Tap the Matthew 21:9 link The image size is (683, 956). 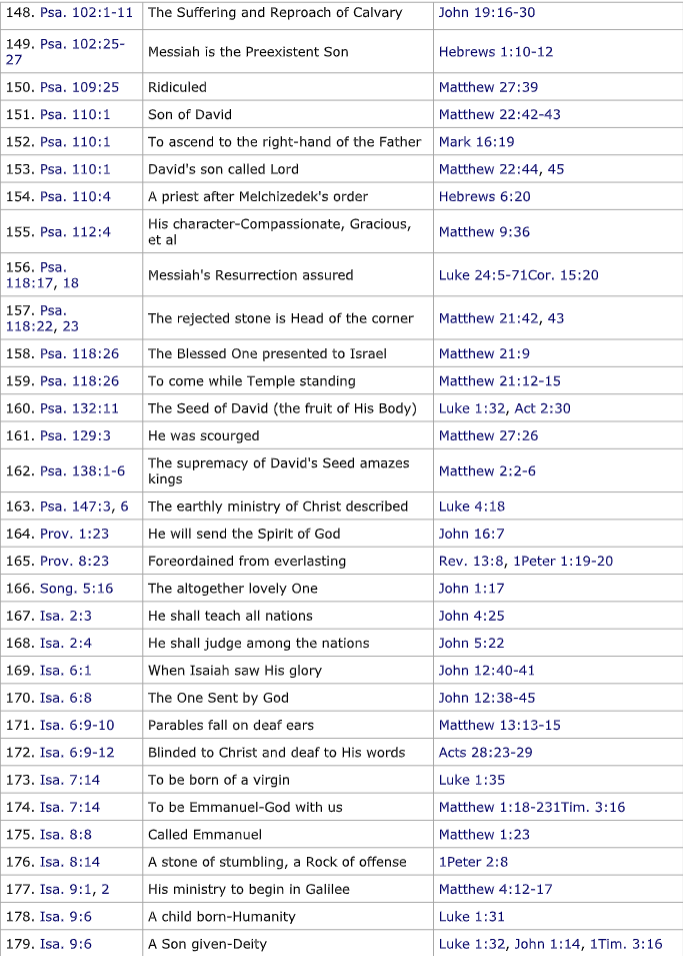(x=484, y=354)
